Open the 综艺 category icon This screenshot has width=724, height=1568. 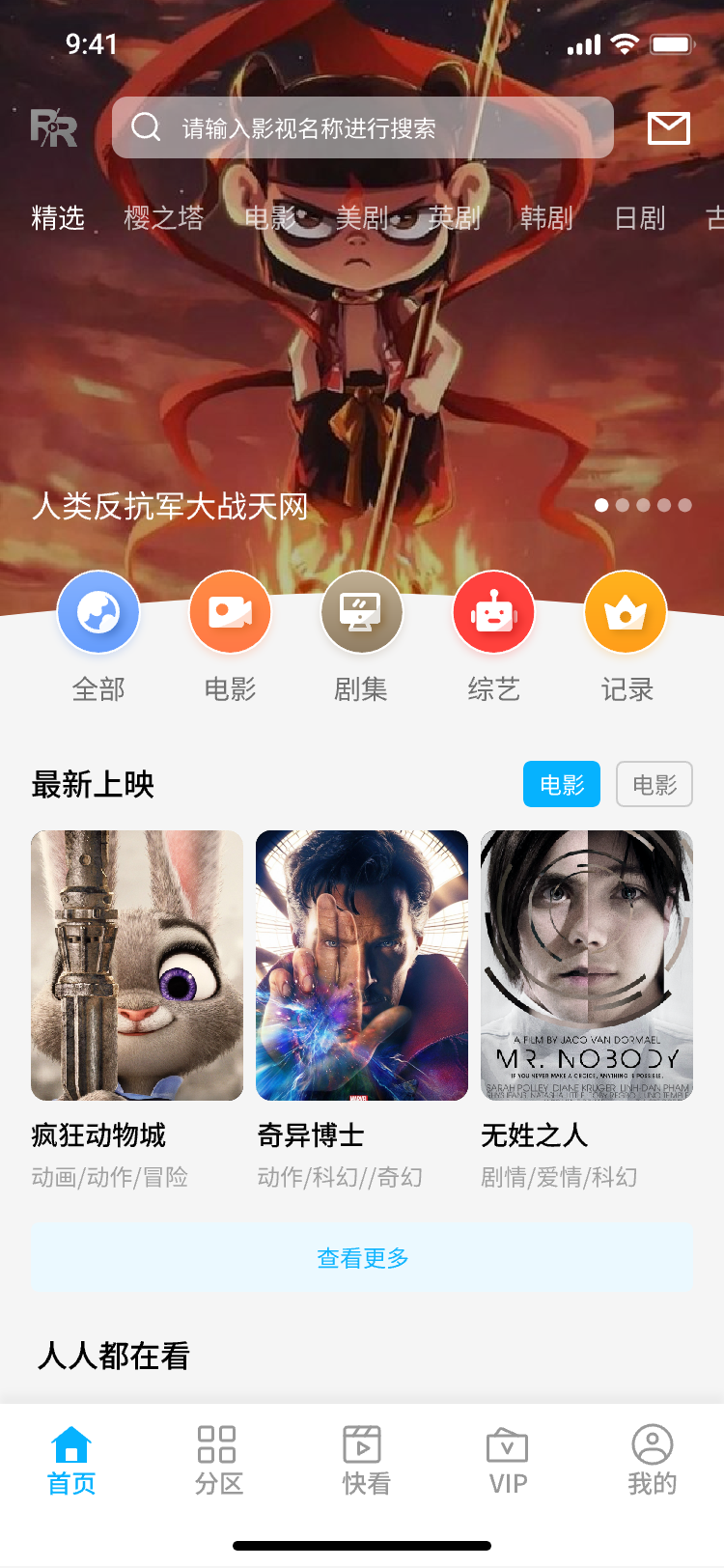493,612
